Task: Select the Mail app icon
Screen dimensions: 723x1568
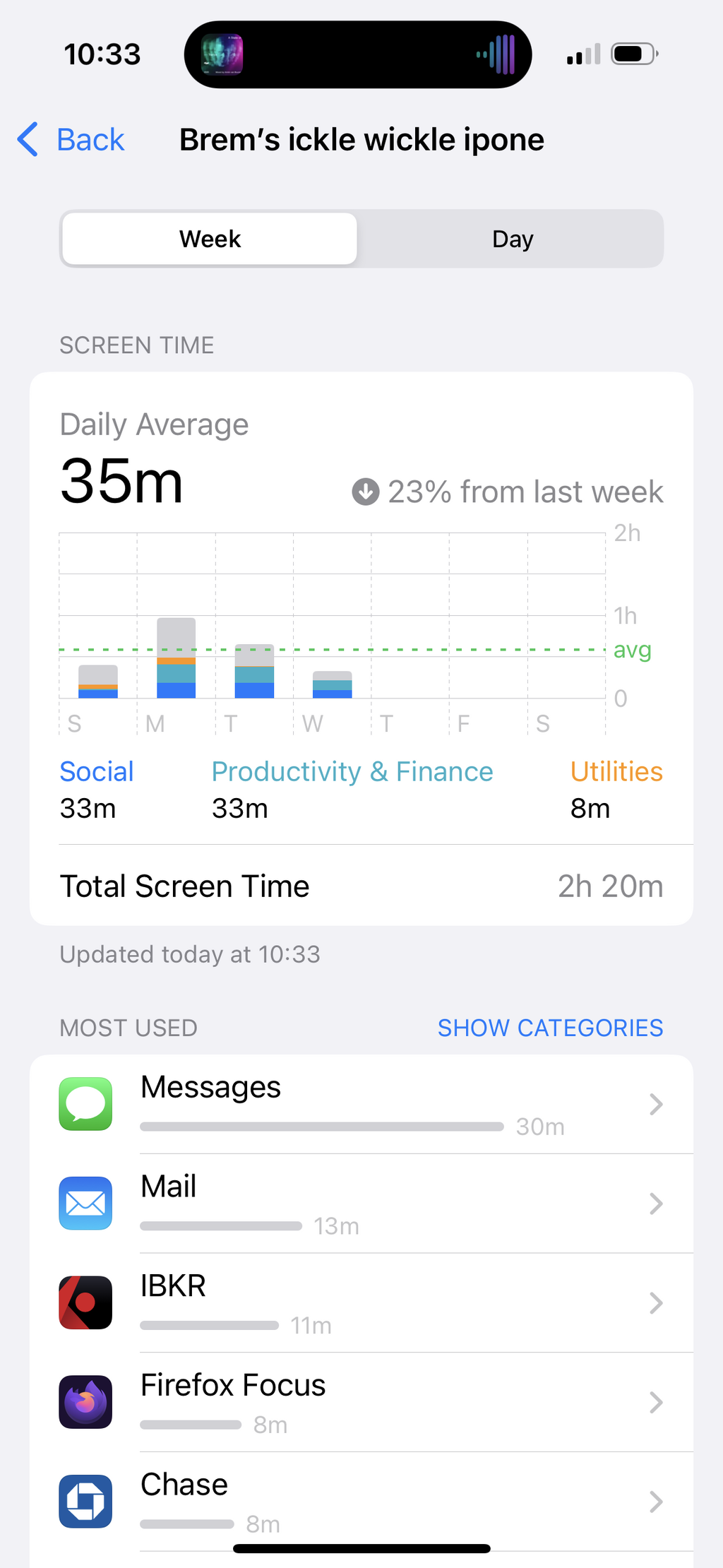Action: point(85,1204)
